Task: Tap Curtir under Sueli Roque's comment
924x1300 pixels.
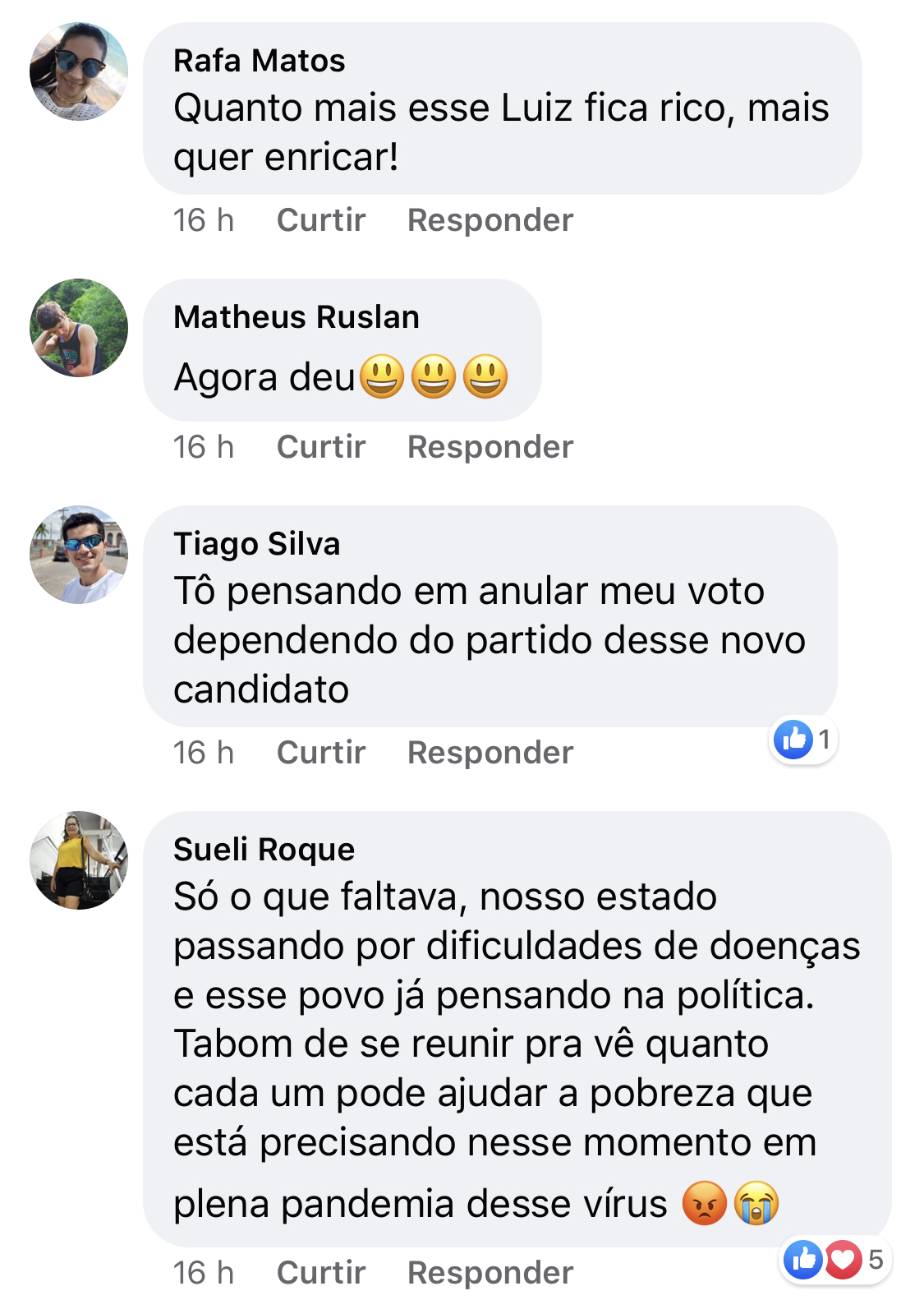Action: pyautogui.click(x=320, y=1272)
